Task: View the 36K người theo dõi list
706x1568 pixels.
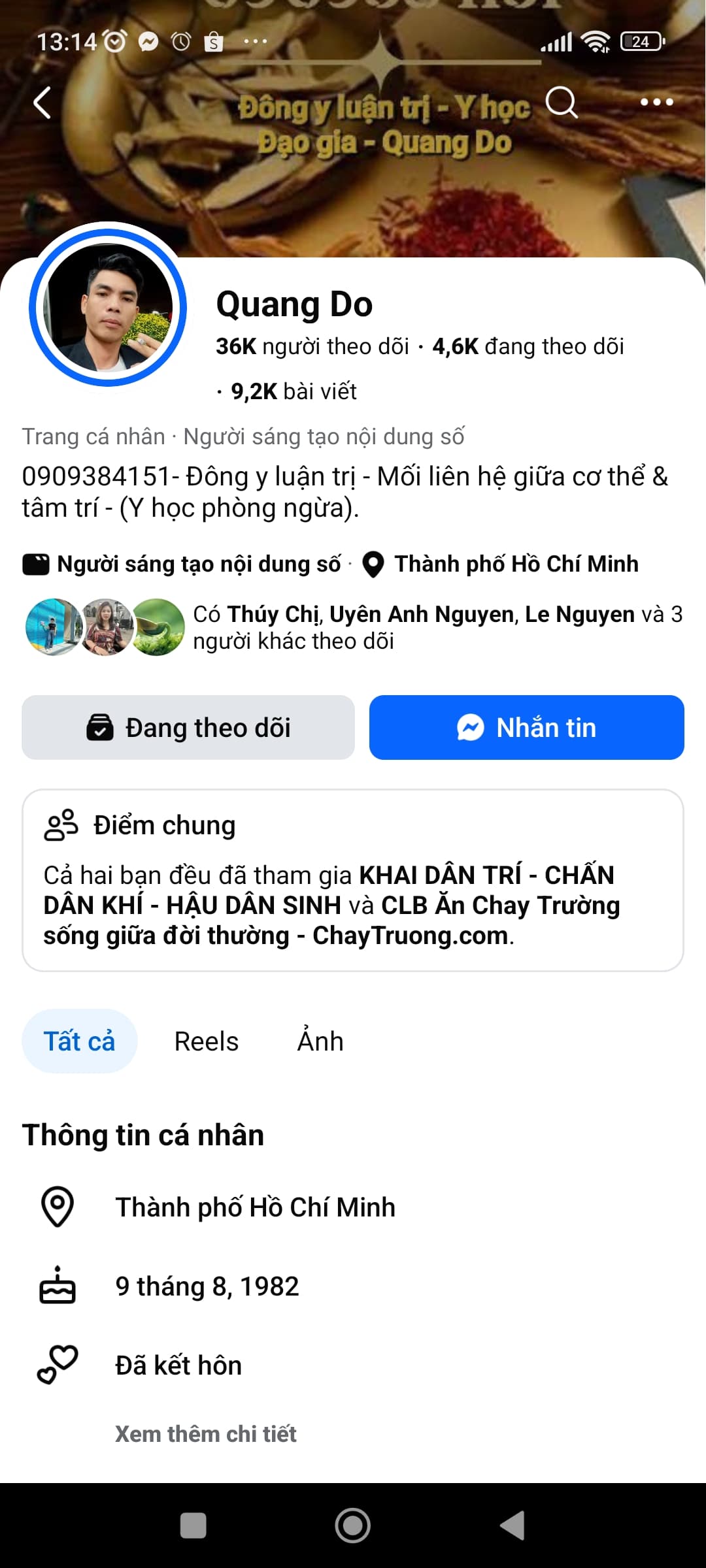Action: coord(312,346)
